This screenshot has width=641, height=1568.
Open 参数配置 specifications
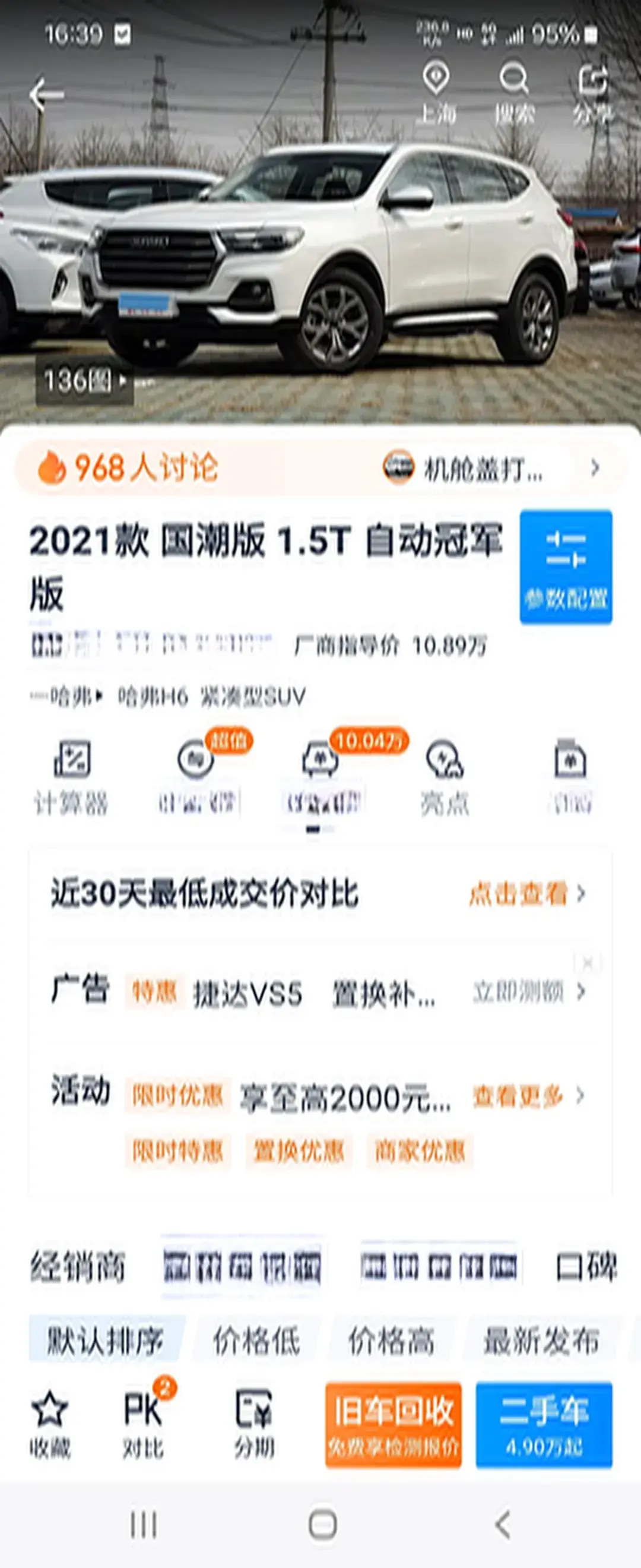(566, 567)
